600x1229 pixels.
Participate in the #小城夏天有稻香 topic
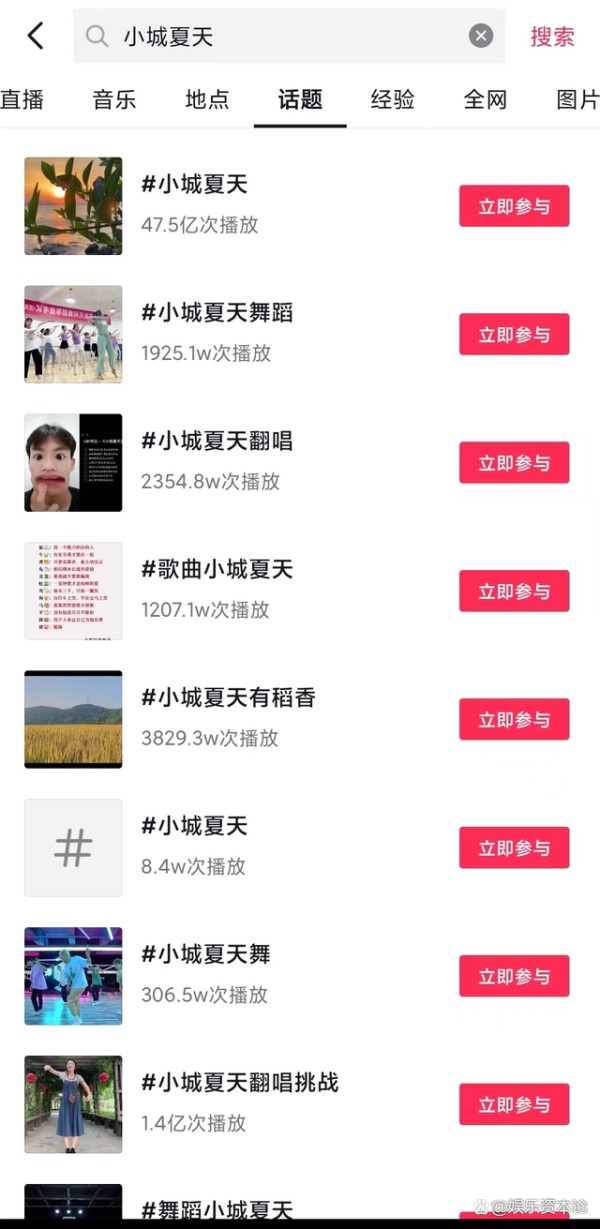pyautogui.click(x=514, y=719)
